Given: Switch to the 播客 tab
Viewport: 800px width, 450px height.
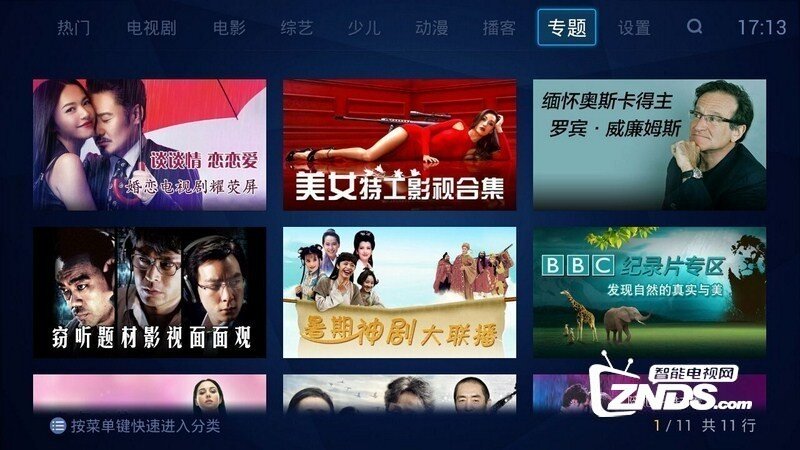Looking at the screenshot, I should pos(499,28).
